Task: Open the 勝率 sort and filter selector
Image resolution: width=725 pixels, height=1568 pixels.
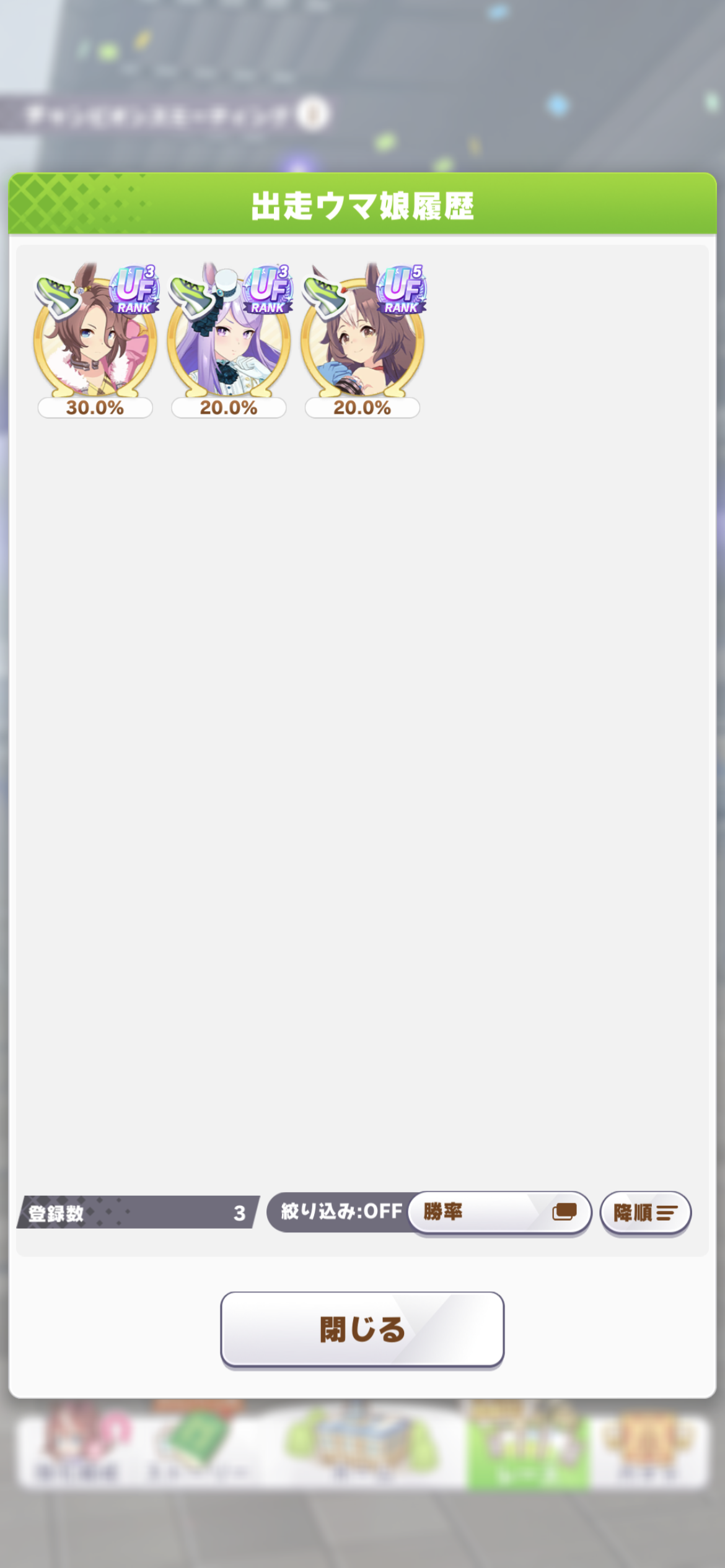Action: 499,1212
